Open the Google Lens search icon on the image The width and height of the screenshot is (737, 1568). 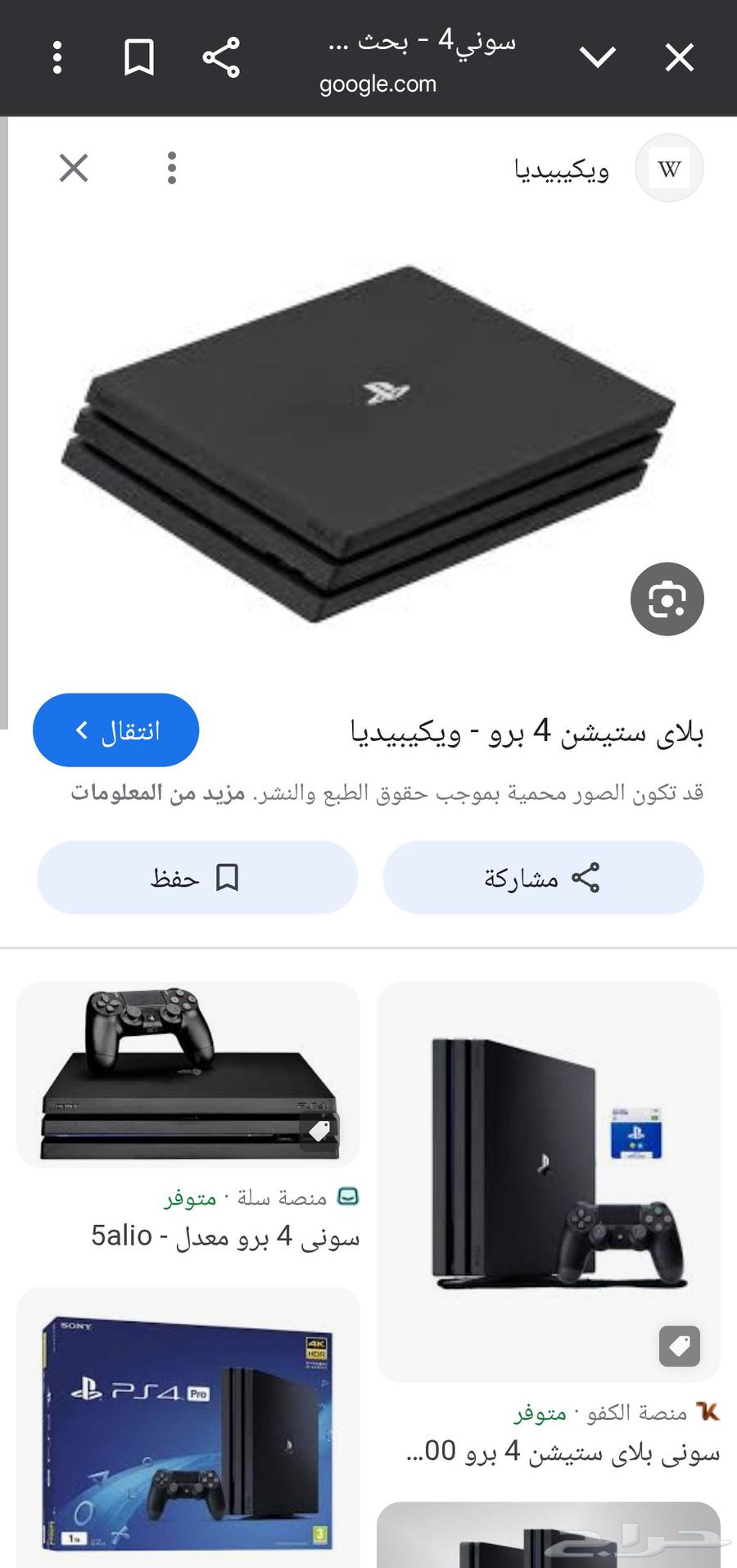click(x=668, y=599)
